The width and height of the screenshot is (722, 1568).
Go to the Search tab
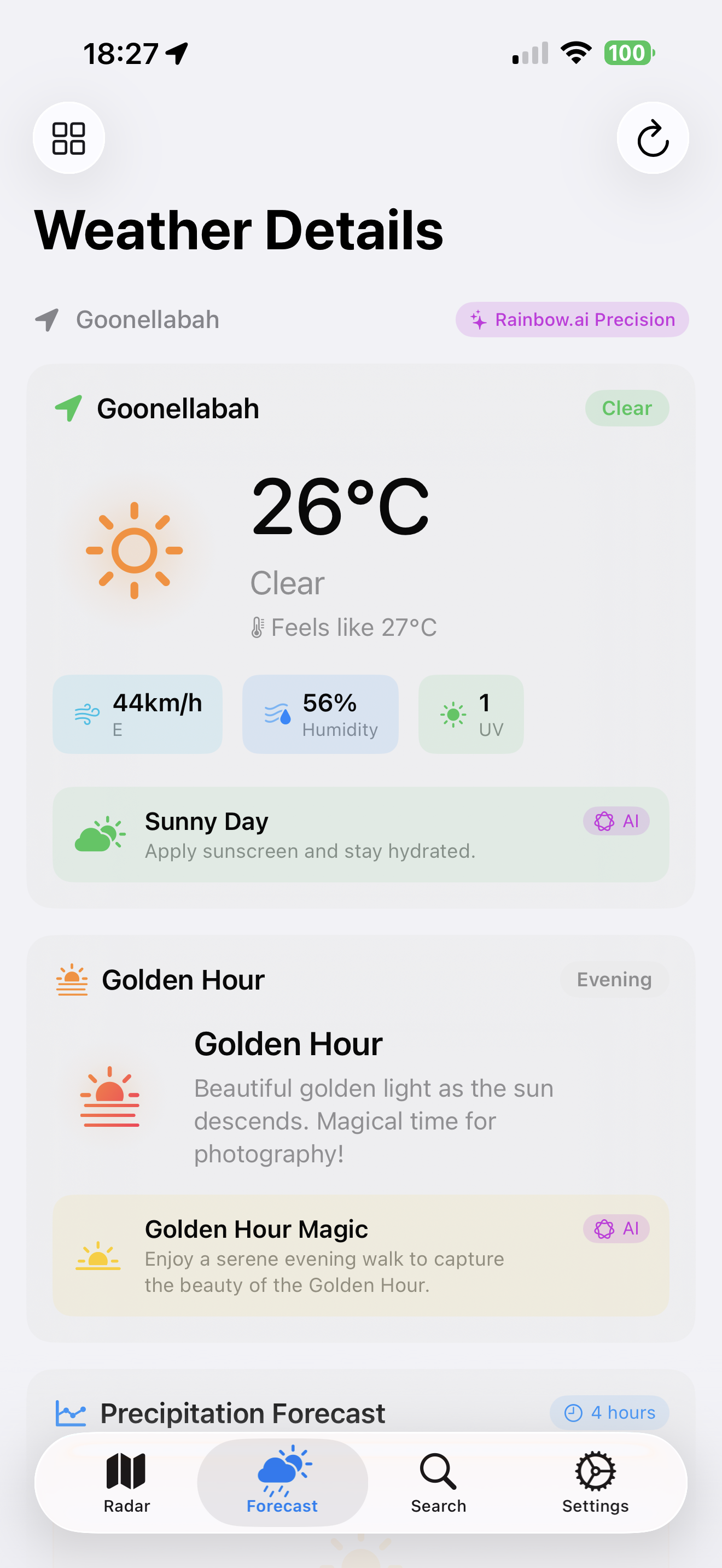(438, 1482)
